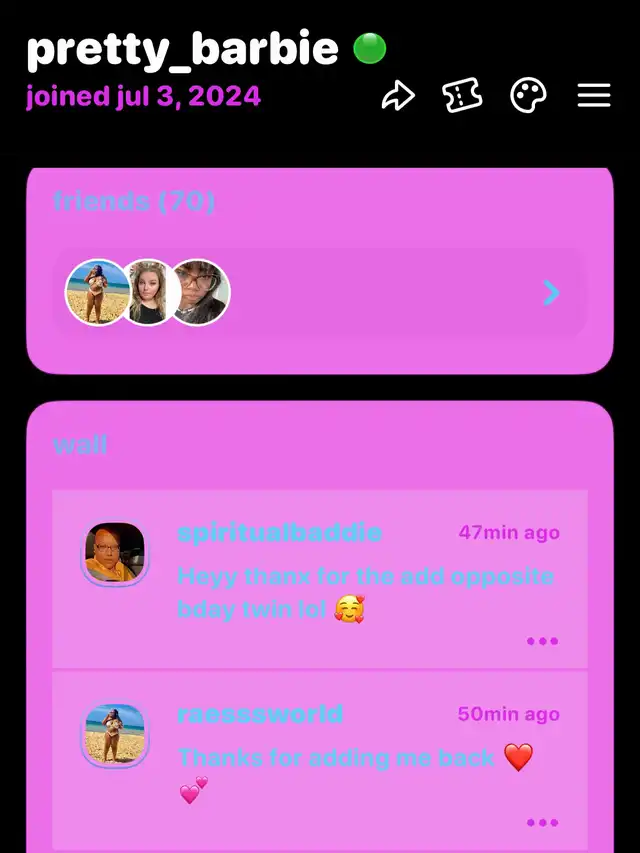This screenshot has width=640, height=853.
Task: Open the ticket icon
Action: (462, 96)
